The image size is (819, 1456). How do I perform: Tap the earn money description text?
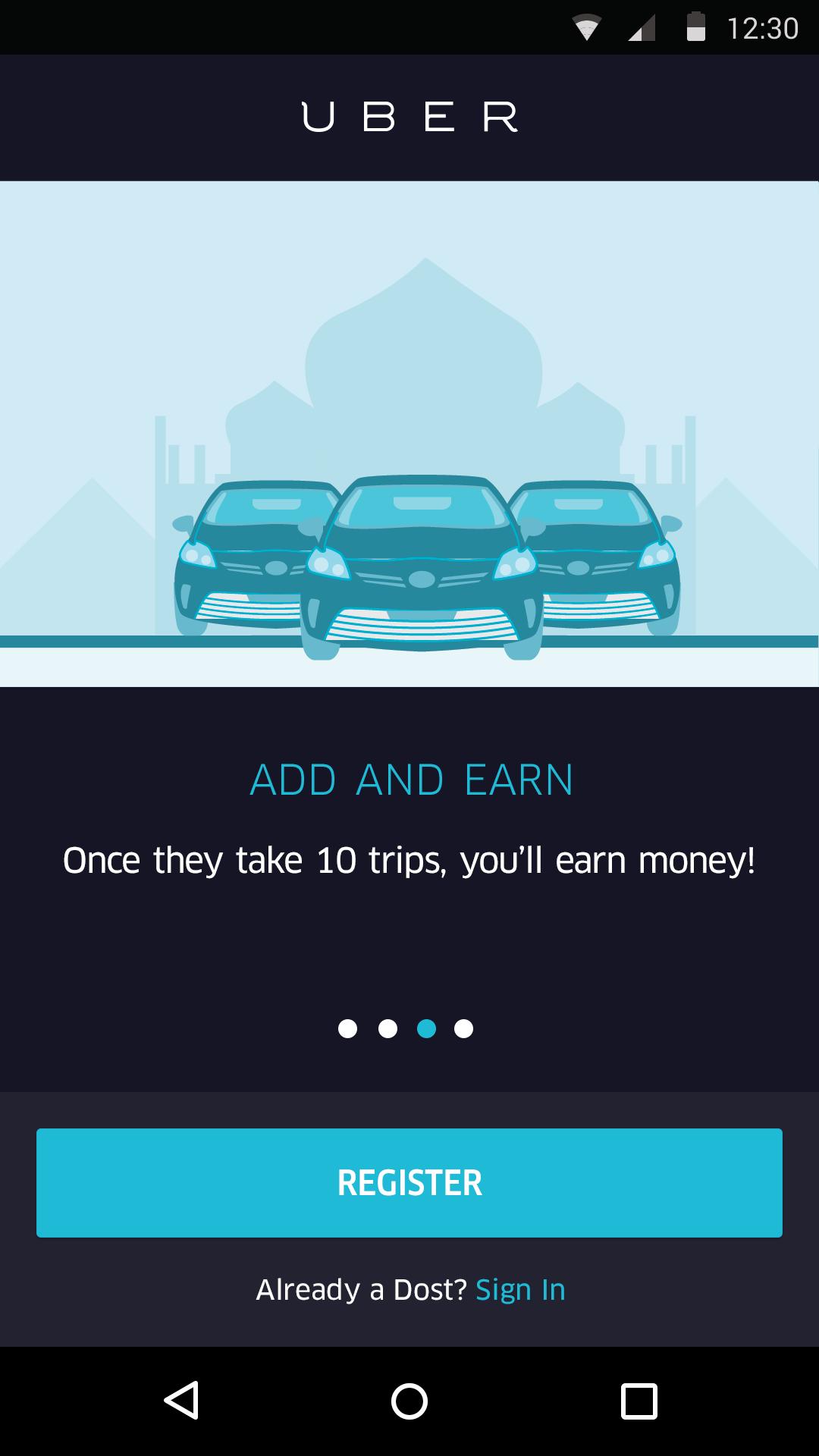(409, 859)
